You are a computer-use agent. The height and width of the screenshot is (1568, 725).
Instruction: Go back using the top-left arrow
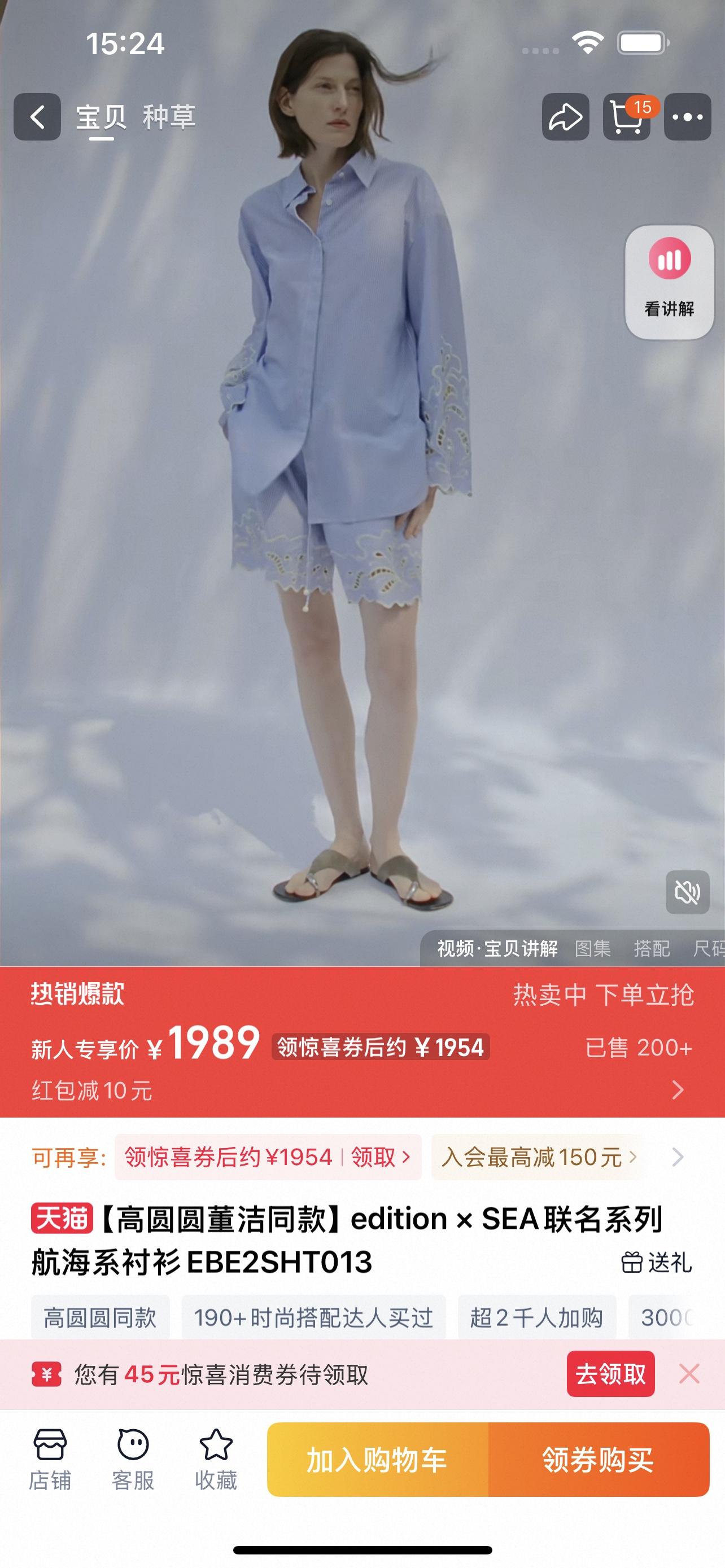click(x=37, y=117)
